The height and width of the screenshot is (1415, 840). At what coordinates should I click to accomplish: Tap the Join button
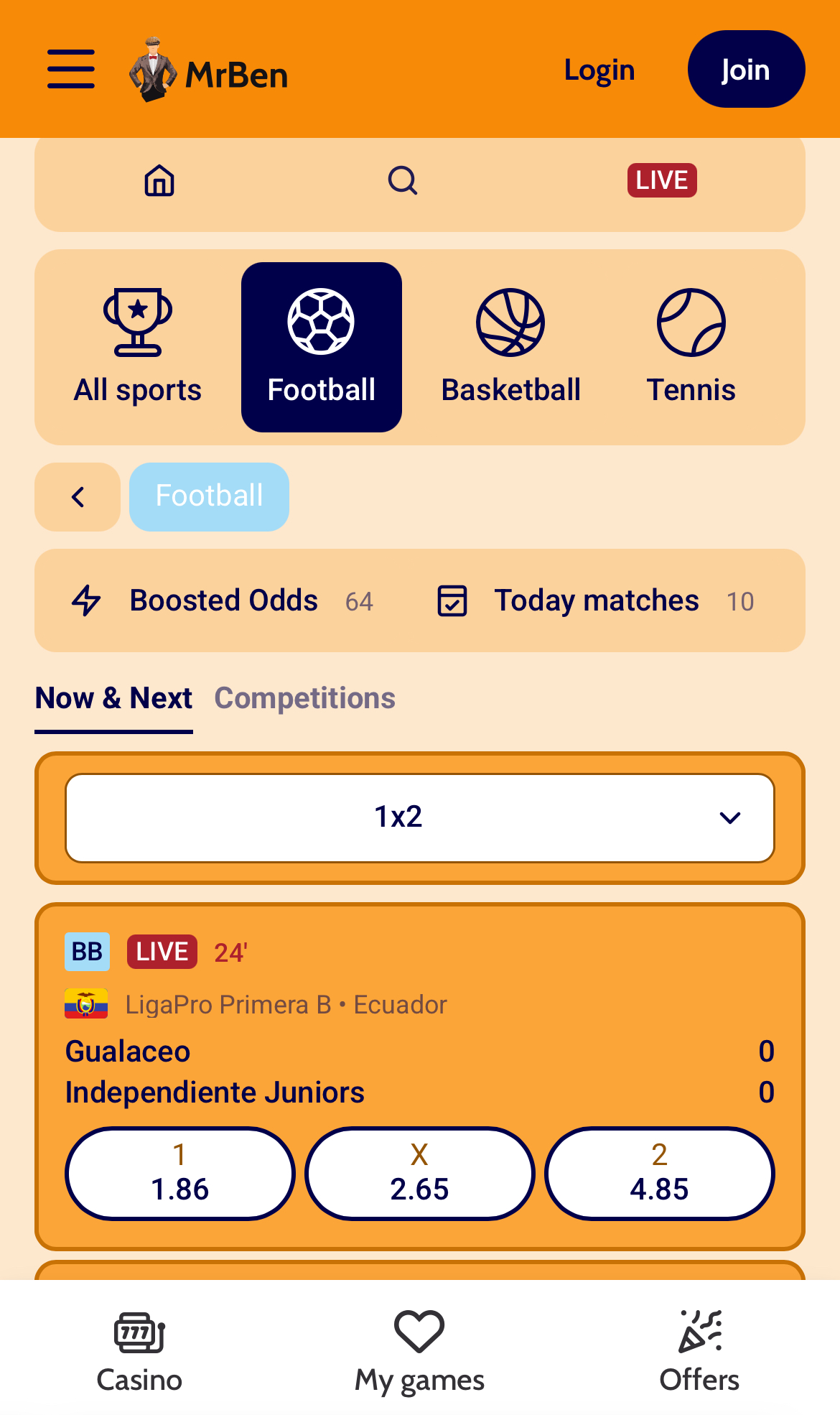coord(746,69)
